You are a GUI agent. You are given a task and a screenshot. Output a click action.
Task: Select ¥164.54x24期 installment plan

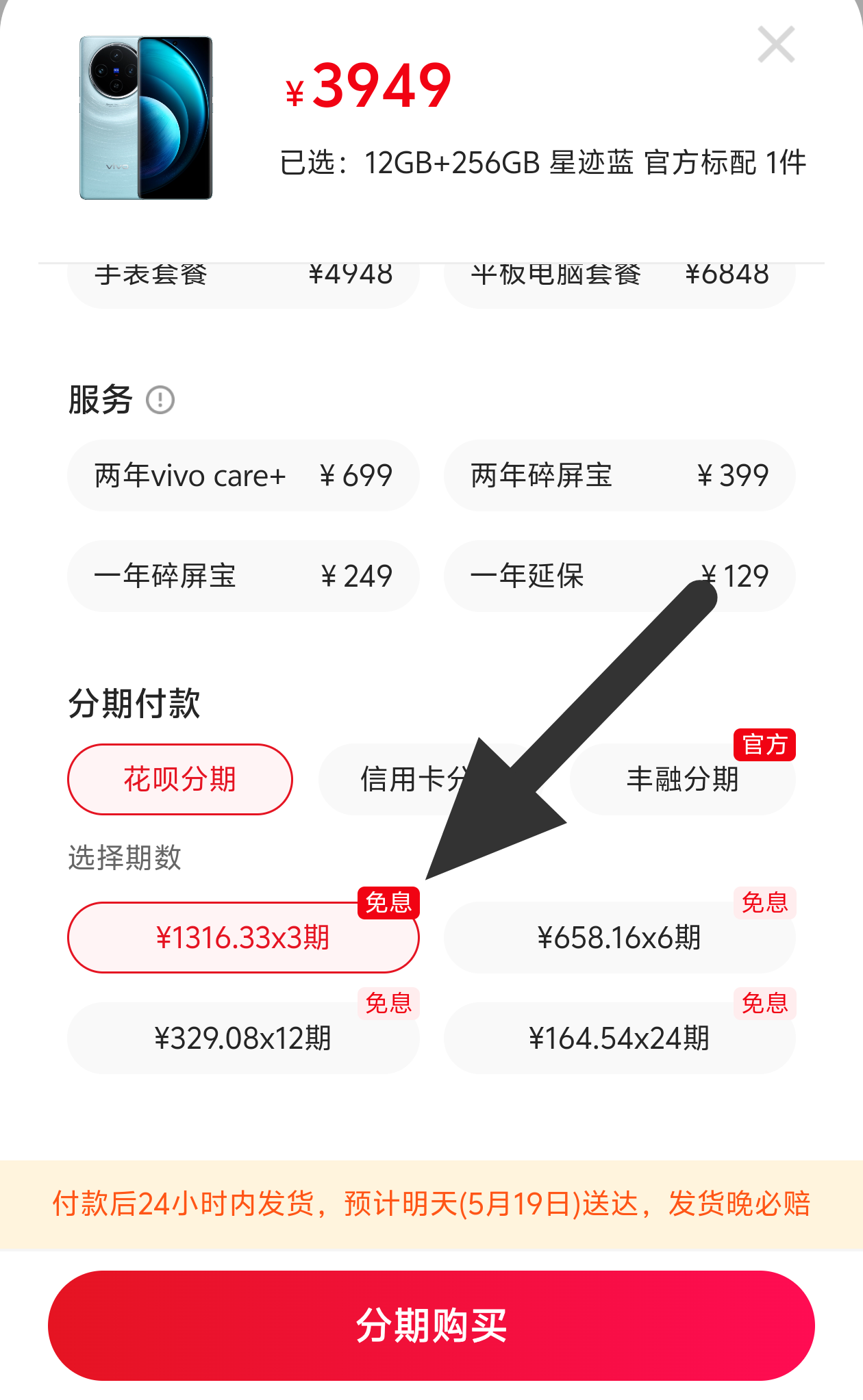(619, 1038)
